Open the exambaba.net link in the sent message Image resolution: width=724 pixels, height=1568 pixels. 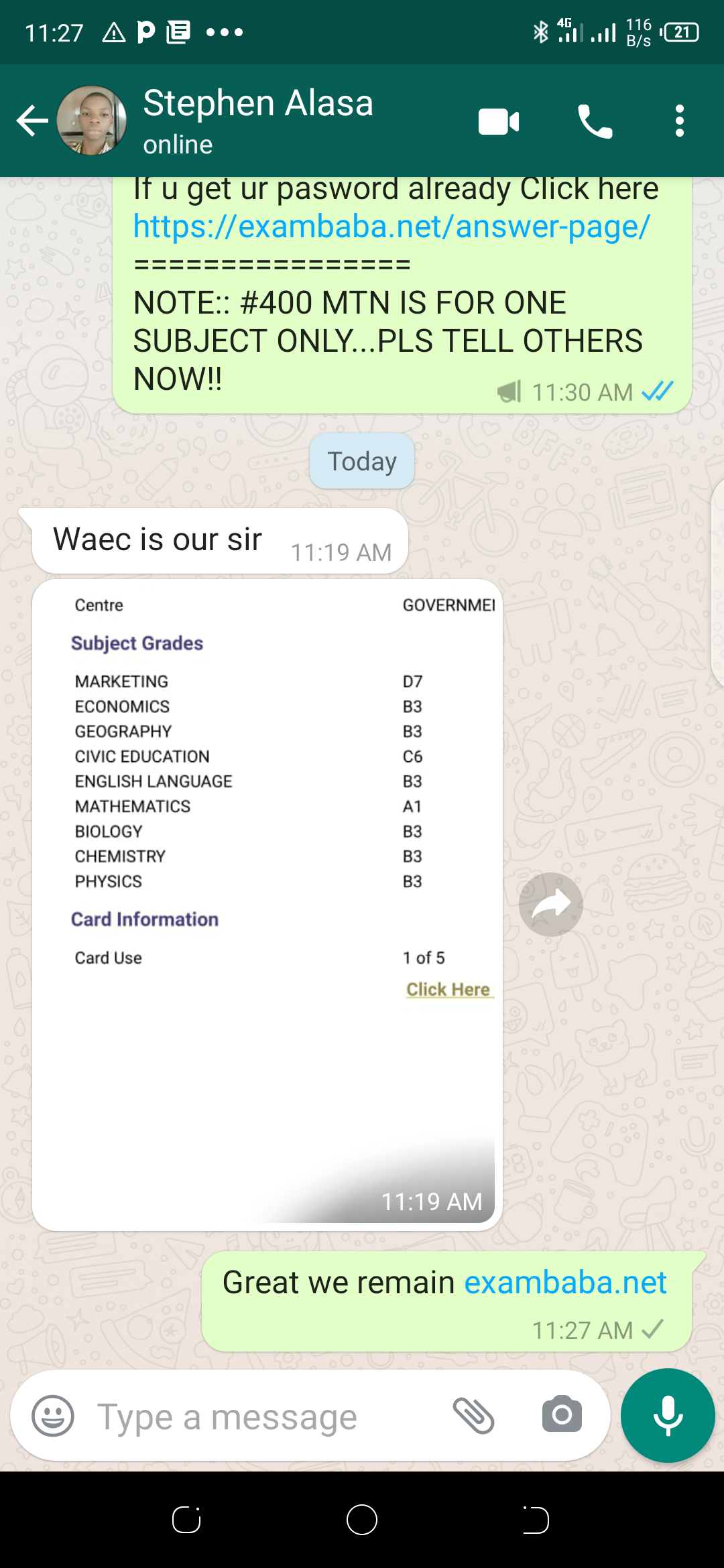564,1283
